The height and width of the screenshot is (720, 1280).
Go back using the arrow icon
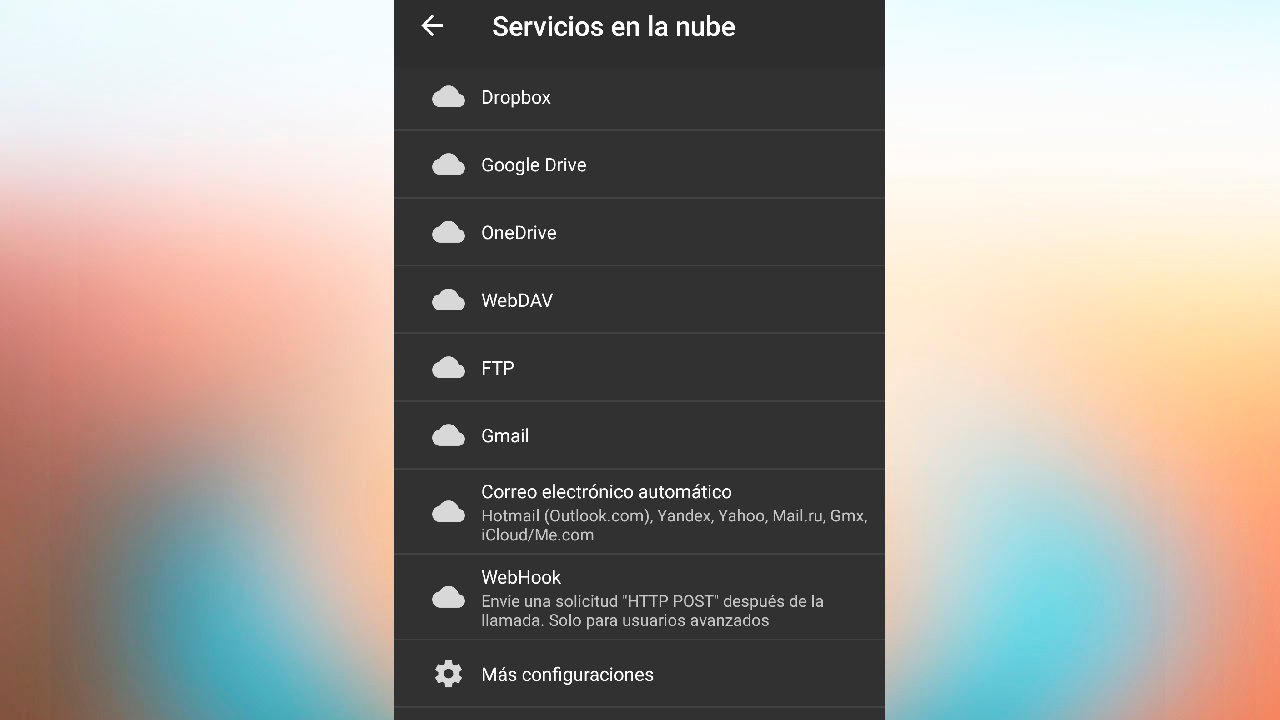432,26
